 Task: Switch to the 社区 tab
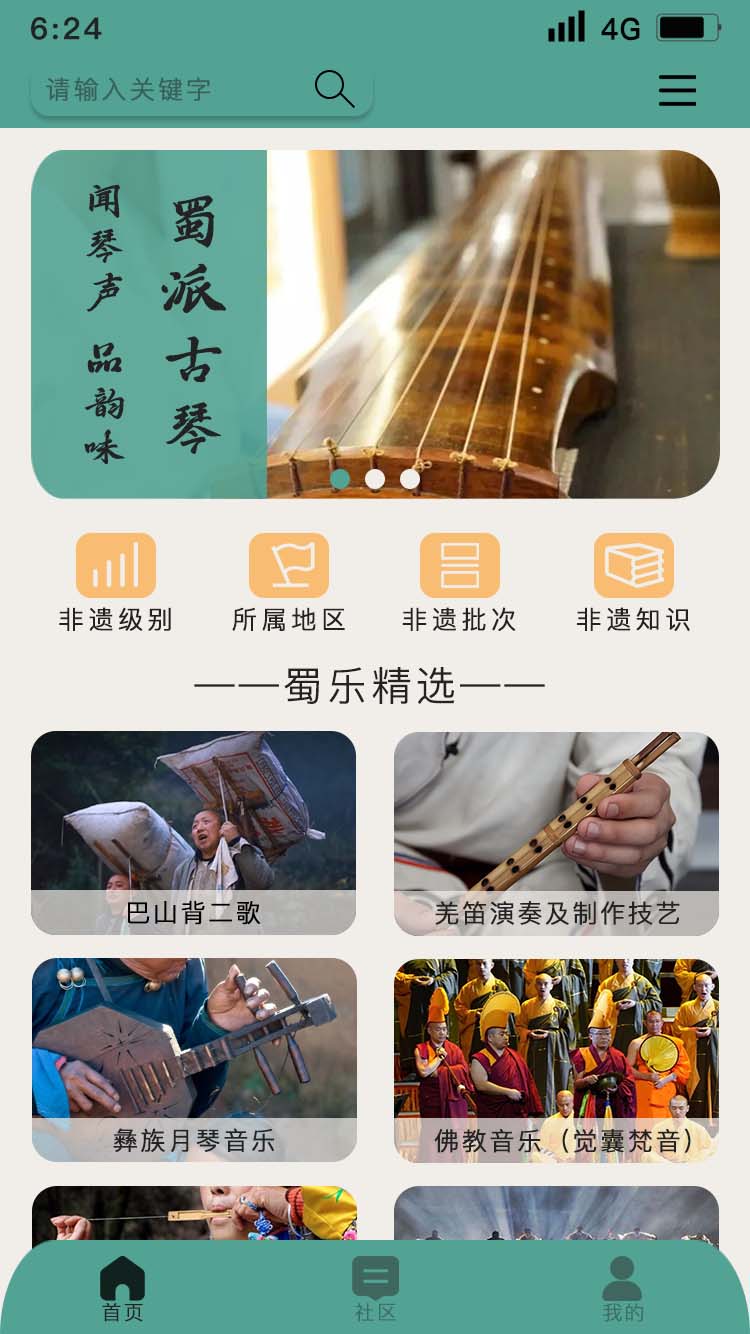point(376,1290)
